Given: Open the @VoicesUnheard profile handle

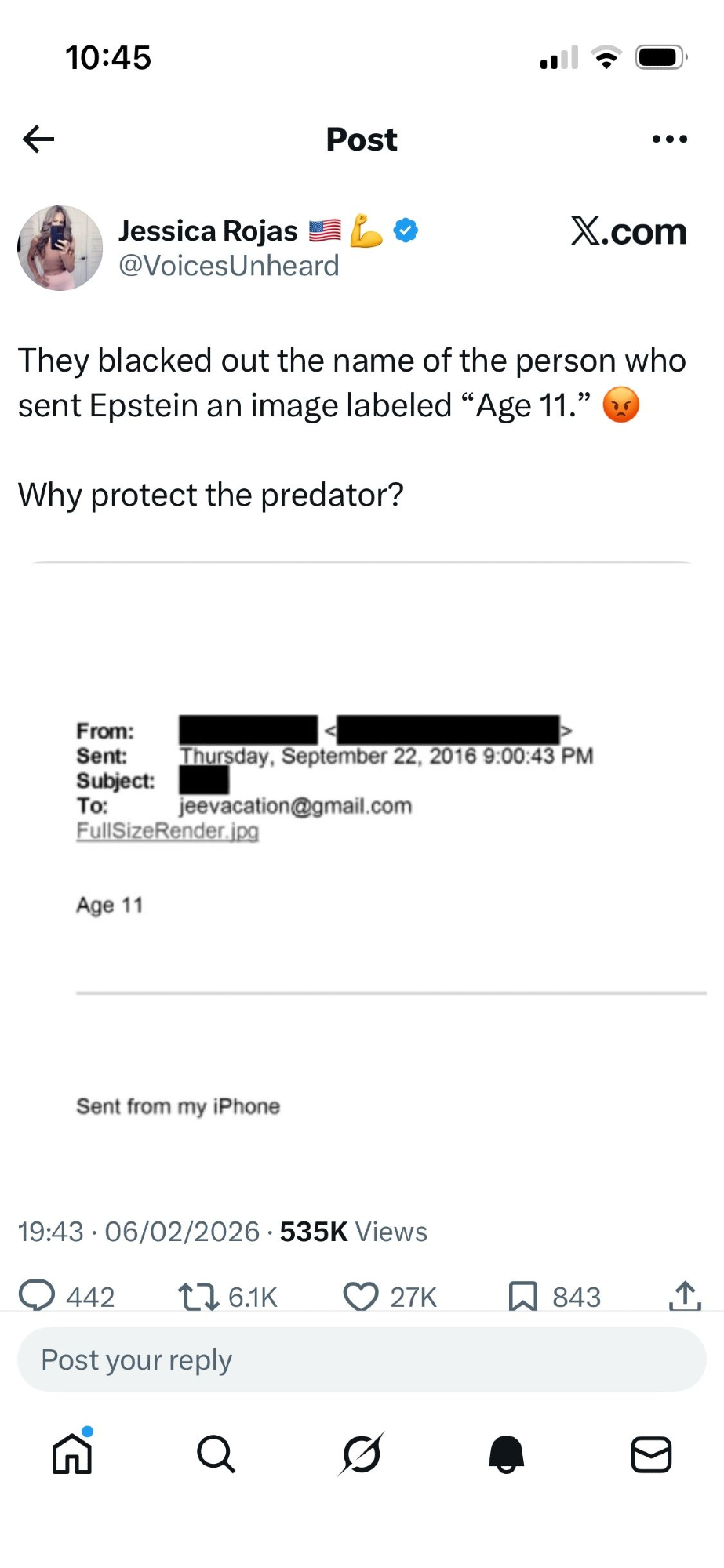Looking at the screenshot, I should click(x=228, y=266).
